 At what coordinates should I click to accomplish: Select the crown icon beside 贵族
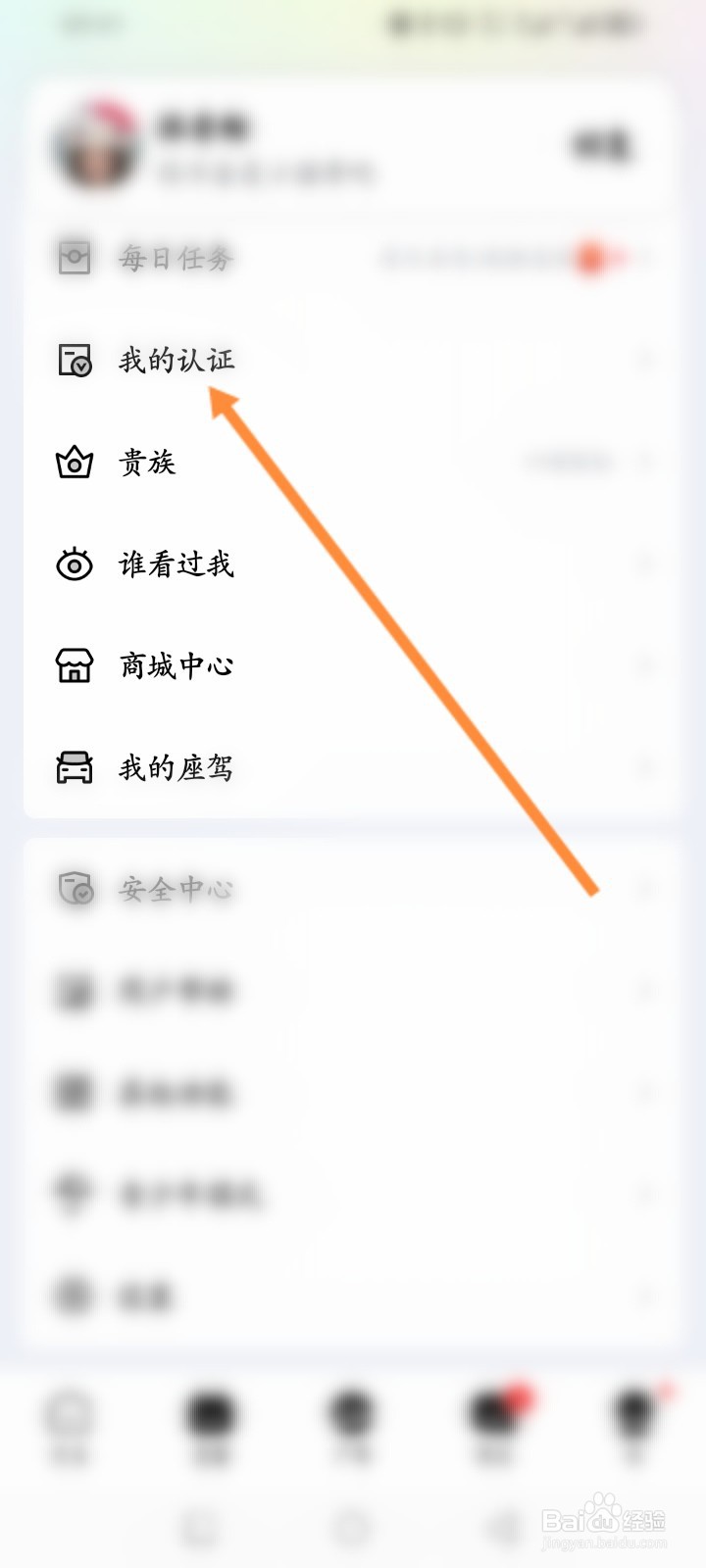(x=74, y=462)
